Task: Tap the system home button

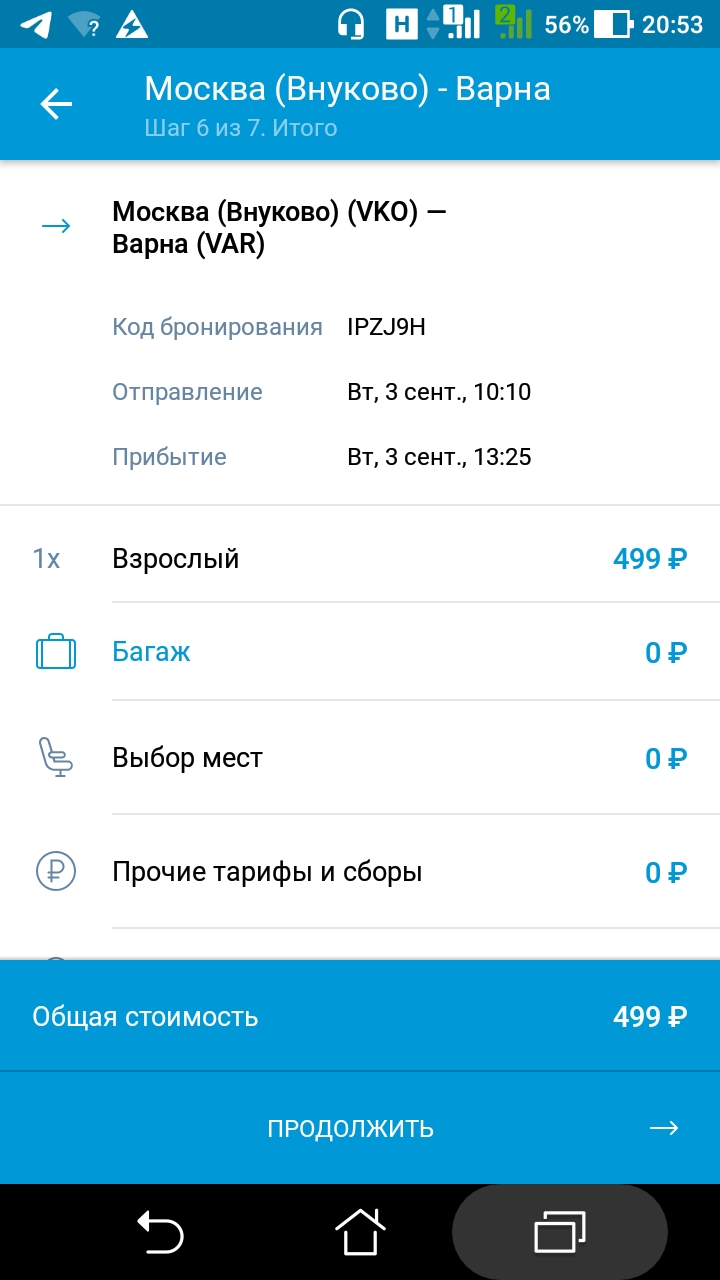Action: point(360,1231)
